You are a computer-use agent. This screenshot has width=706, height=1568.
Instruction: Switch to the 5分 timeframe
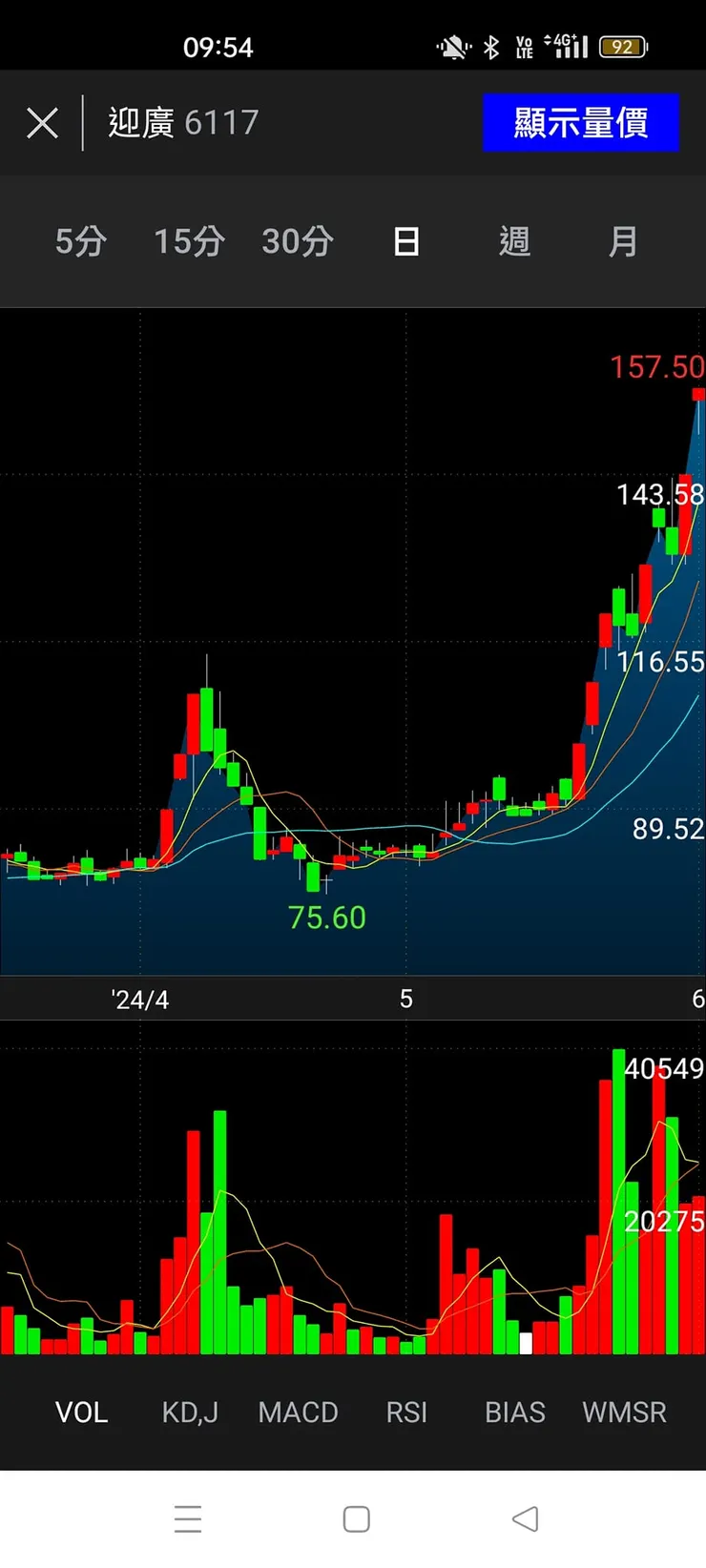click(80, 241)
